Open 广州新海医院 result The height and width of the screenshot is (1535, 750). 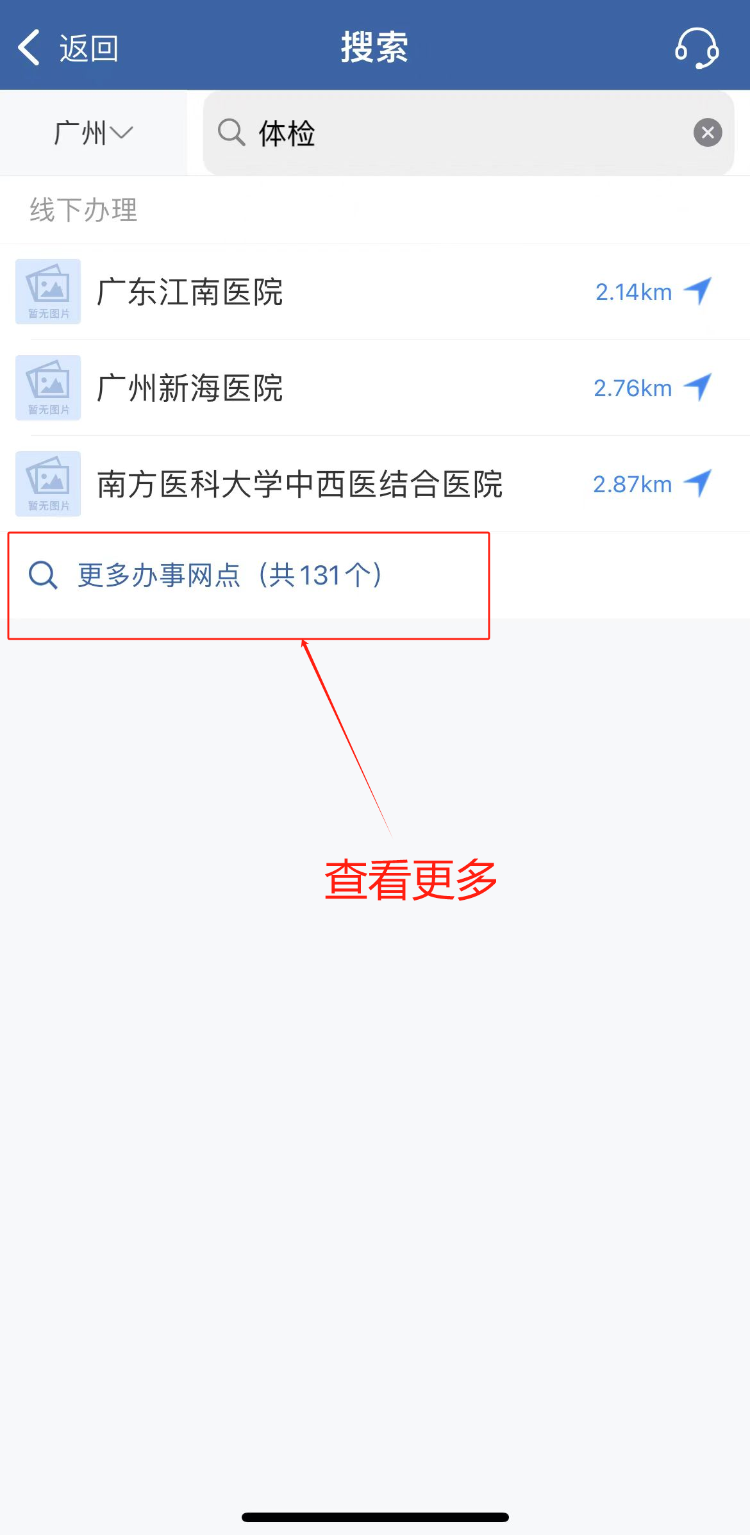coord(190,388)
